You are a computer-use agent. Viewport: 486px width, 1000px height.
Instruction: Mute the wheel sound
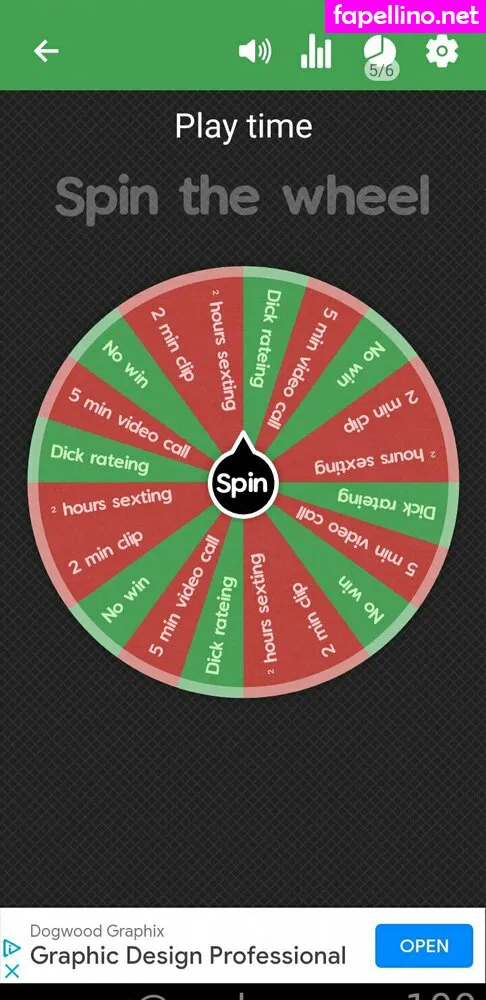tap(254, 52)
